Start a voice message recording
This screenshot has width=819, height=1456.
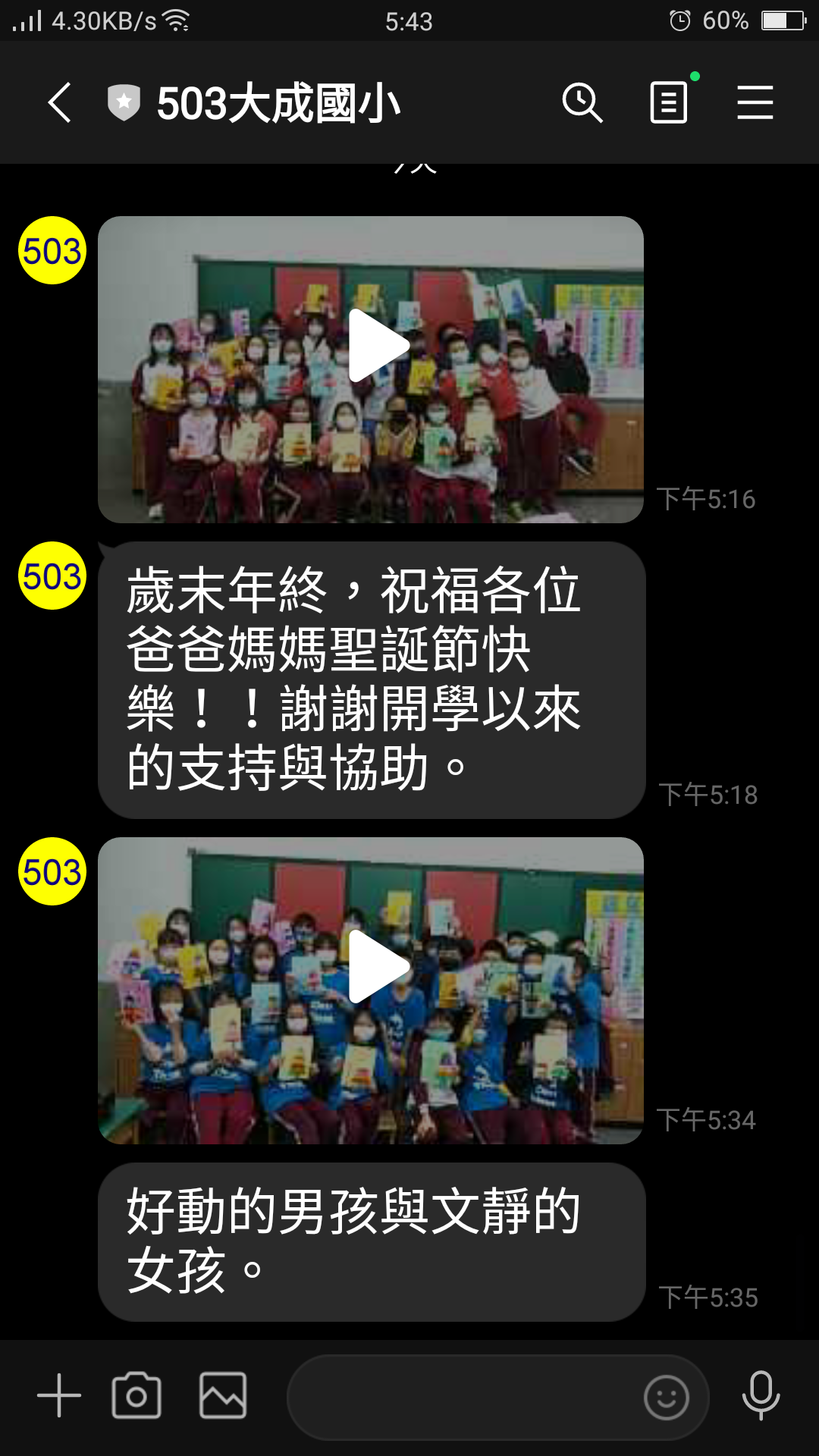pos(761,1395)
